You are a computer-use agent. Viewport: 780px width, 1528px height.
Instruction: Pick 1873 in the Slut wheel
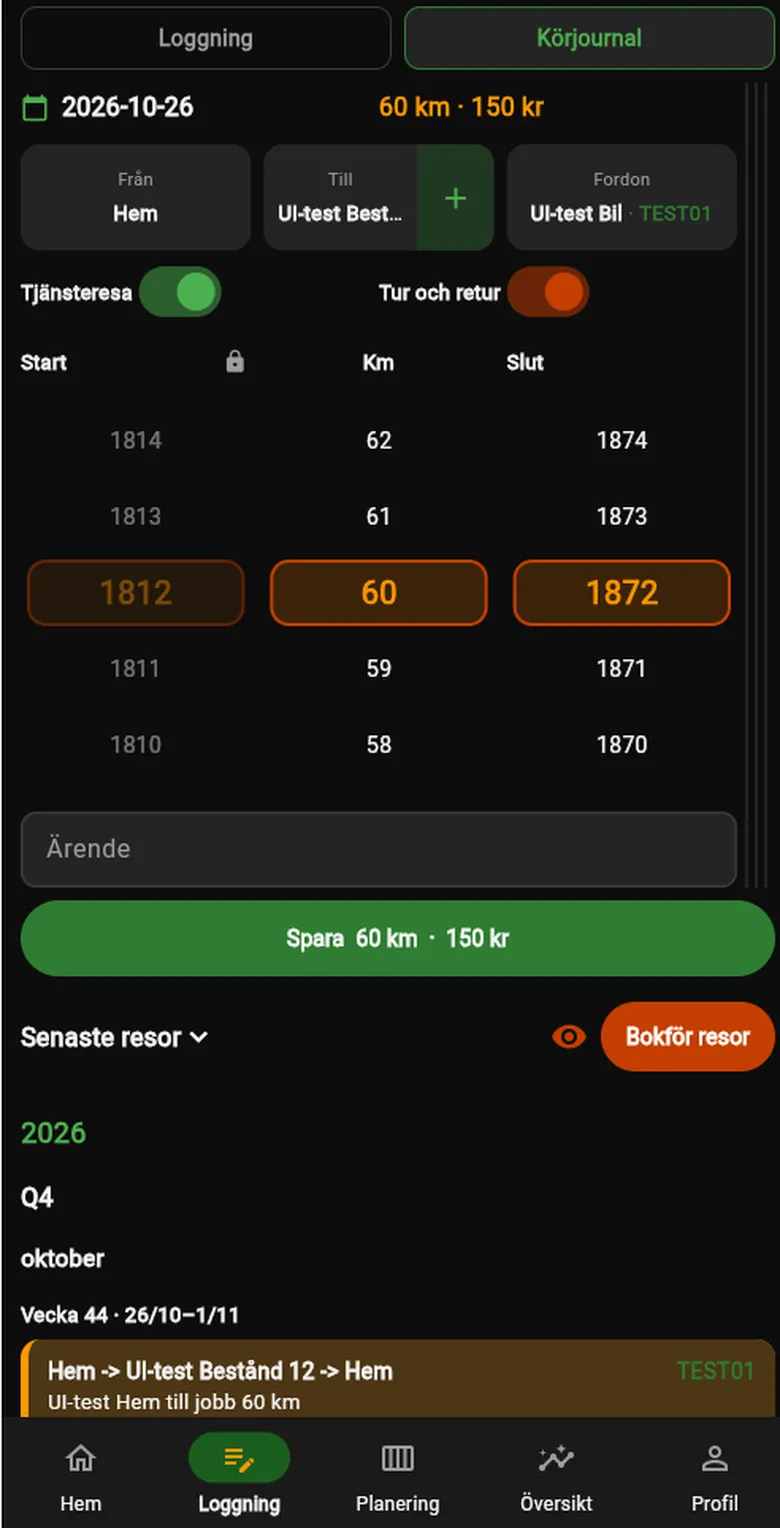[x=622, y=516]
